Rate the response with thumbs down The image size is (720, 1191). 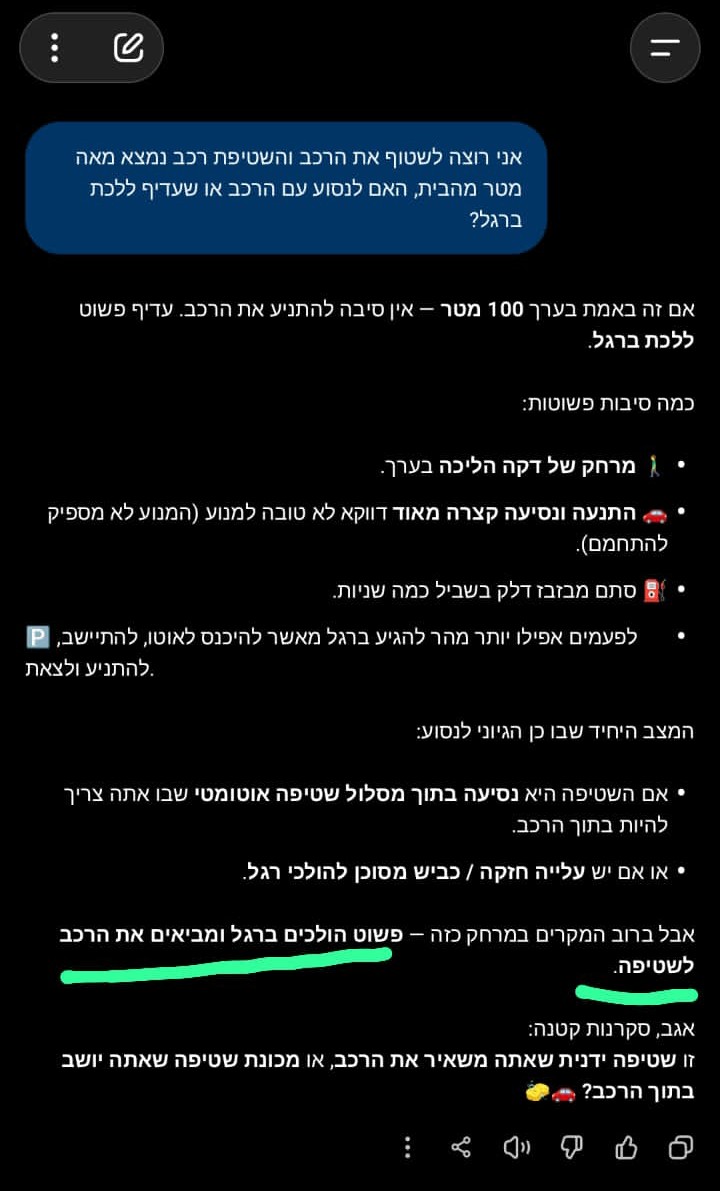571,1147
